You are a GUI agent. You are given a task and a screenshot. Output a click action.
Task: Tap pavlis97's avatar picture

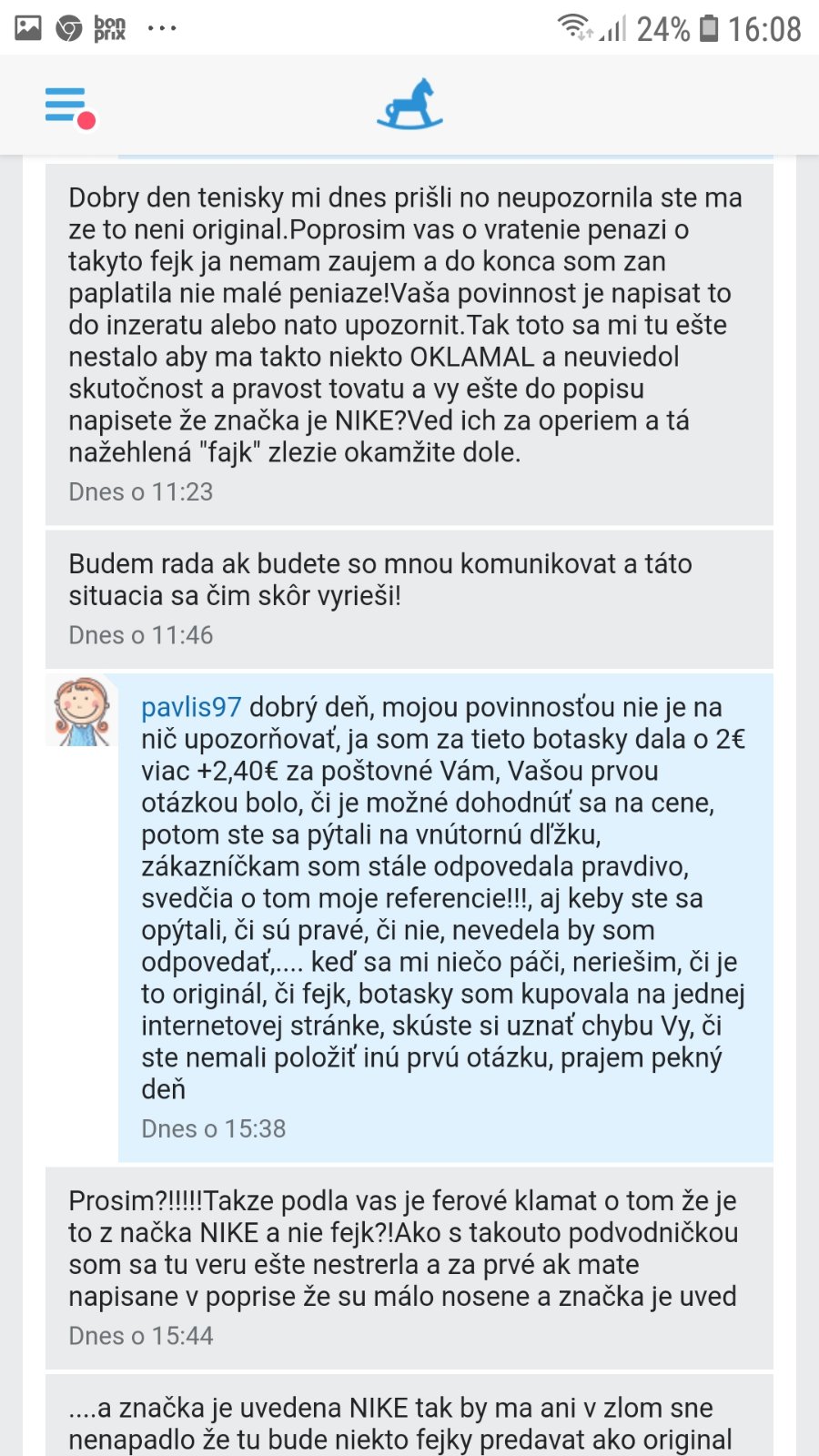tap(82, 712)
